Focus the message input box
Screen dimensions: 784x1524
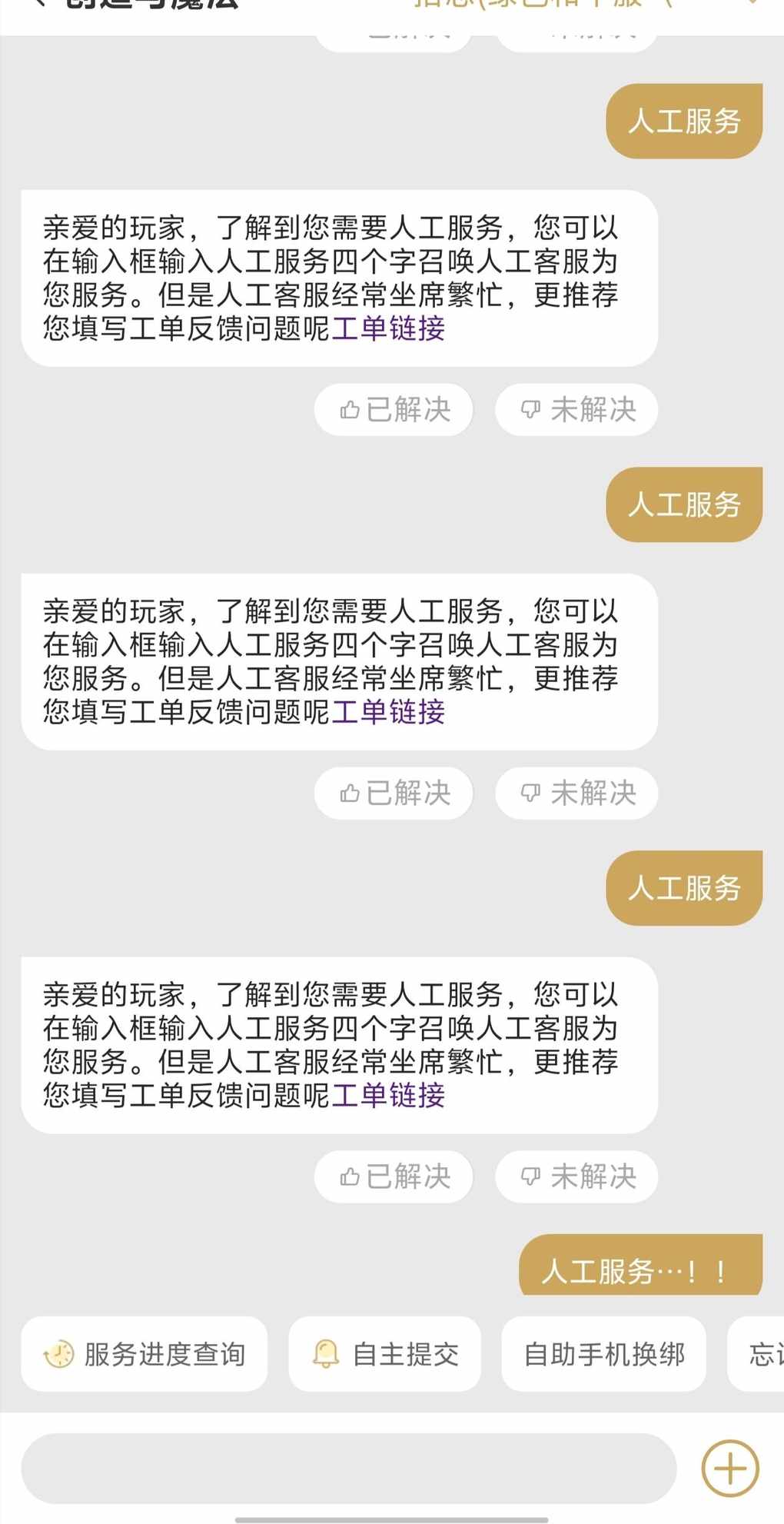click(x=348, y=1468)
